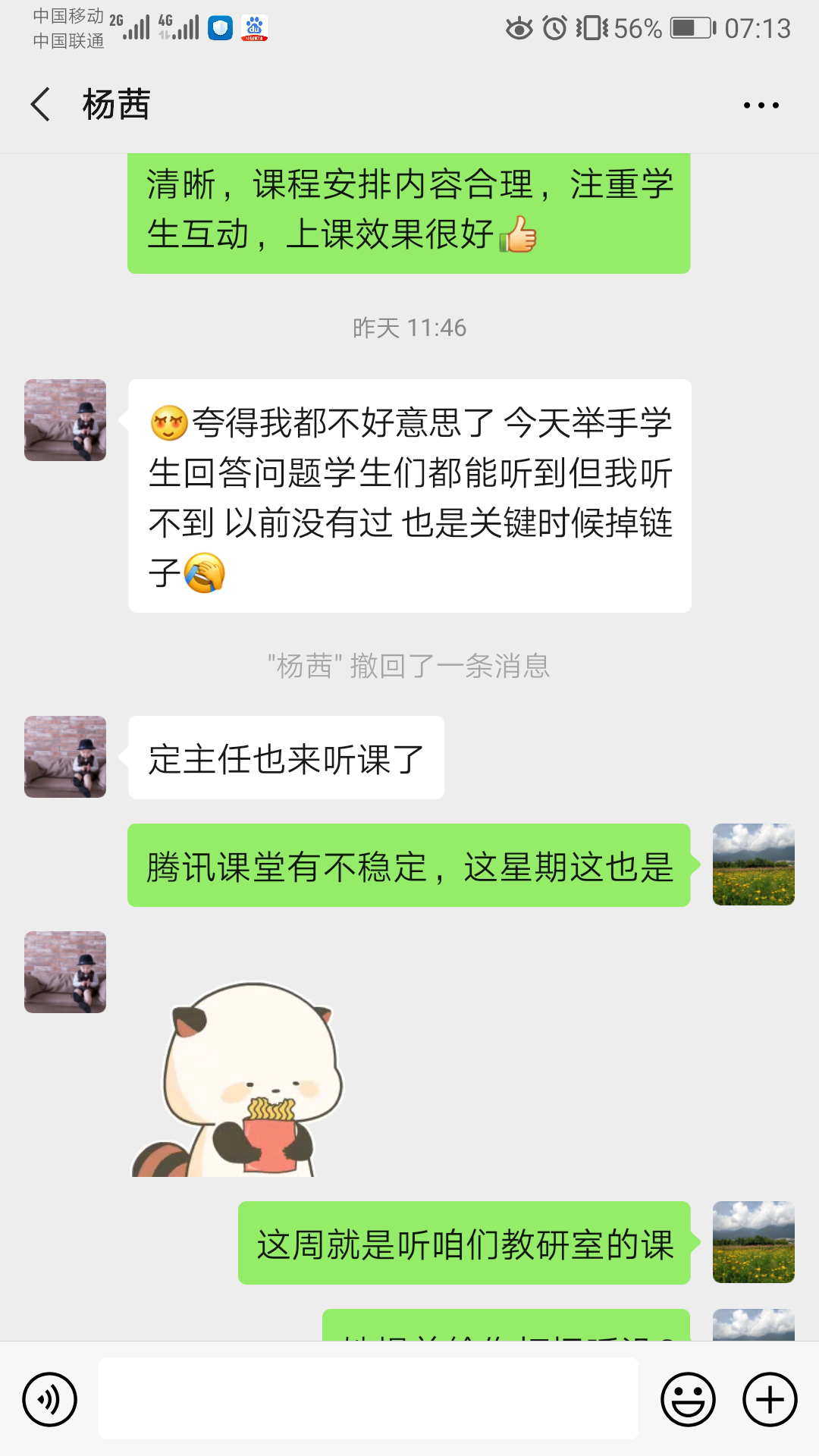The height and width of the screenshot is (1456, 819).
Task: Open my avatar beside 腾讯课堂有不稳定 message
Action: 753,864
